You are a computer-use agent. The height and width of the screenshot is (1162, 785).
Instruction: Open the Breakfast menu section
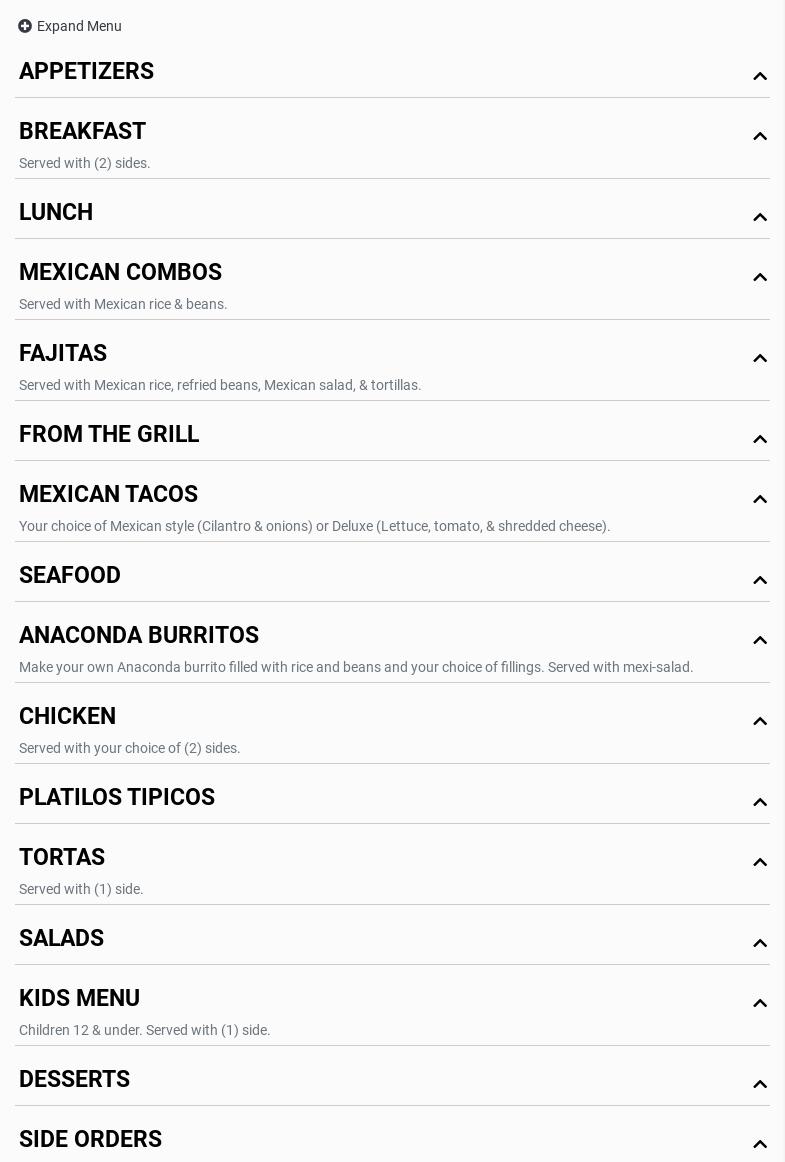pos(83,132)
